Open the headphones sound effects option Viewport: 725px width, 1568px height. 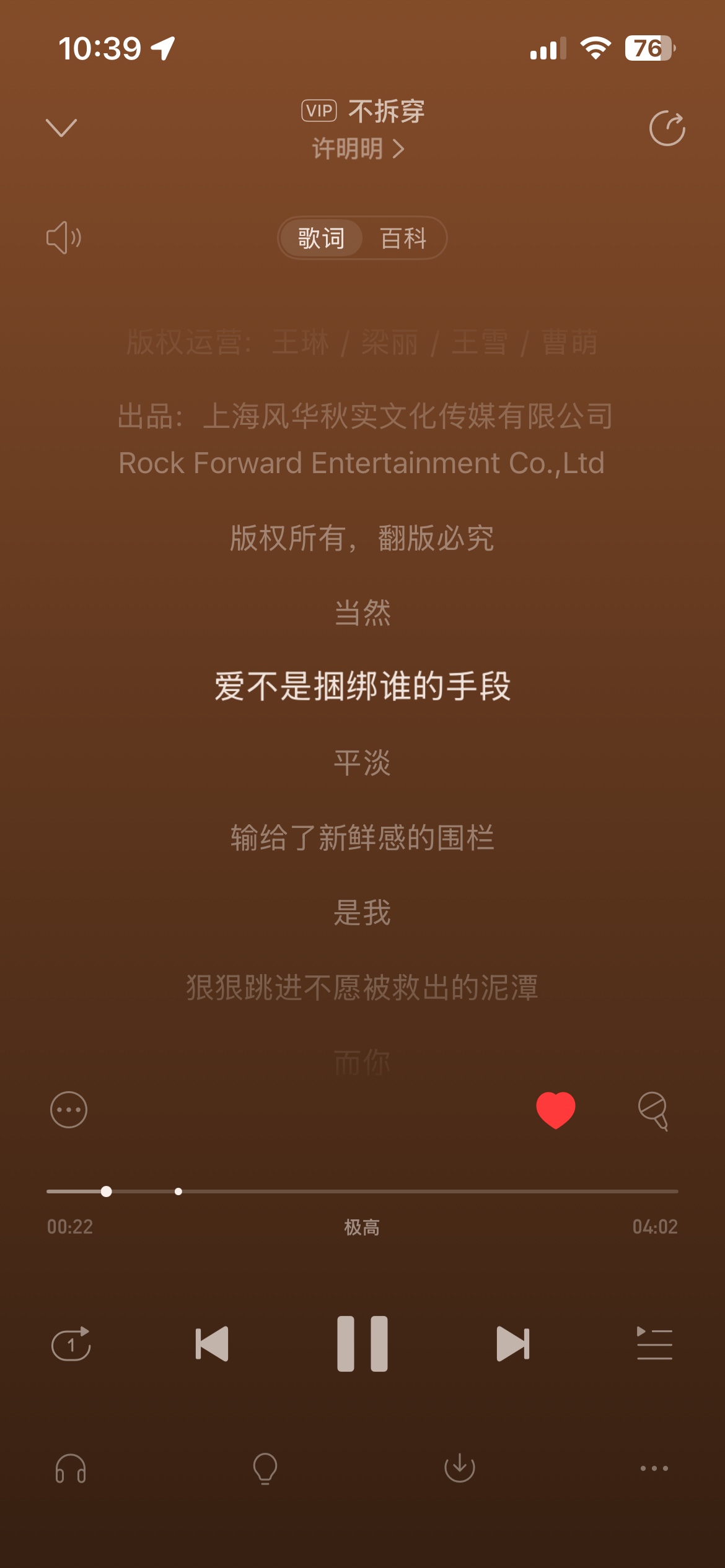[x=71, y=1468]
